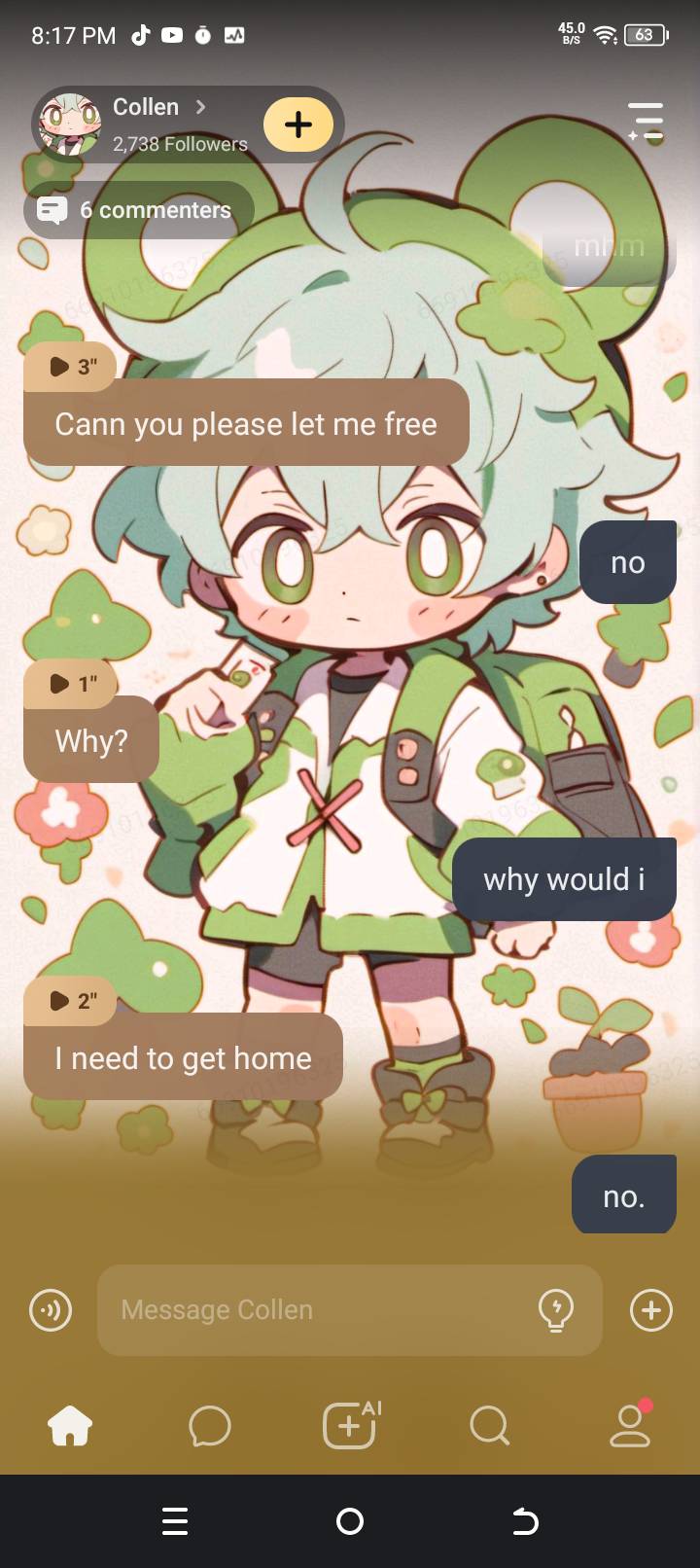Viewport: 700px width, 1568px height.
Task: Go to the Home tab
Action: (70, 1427)
